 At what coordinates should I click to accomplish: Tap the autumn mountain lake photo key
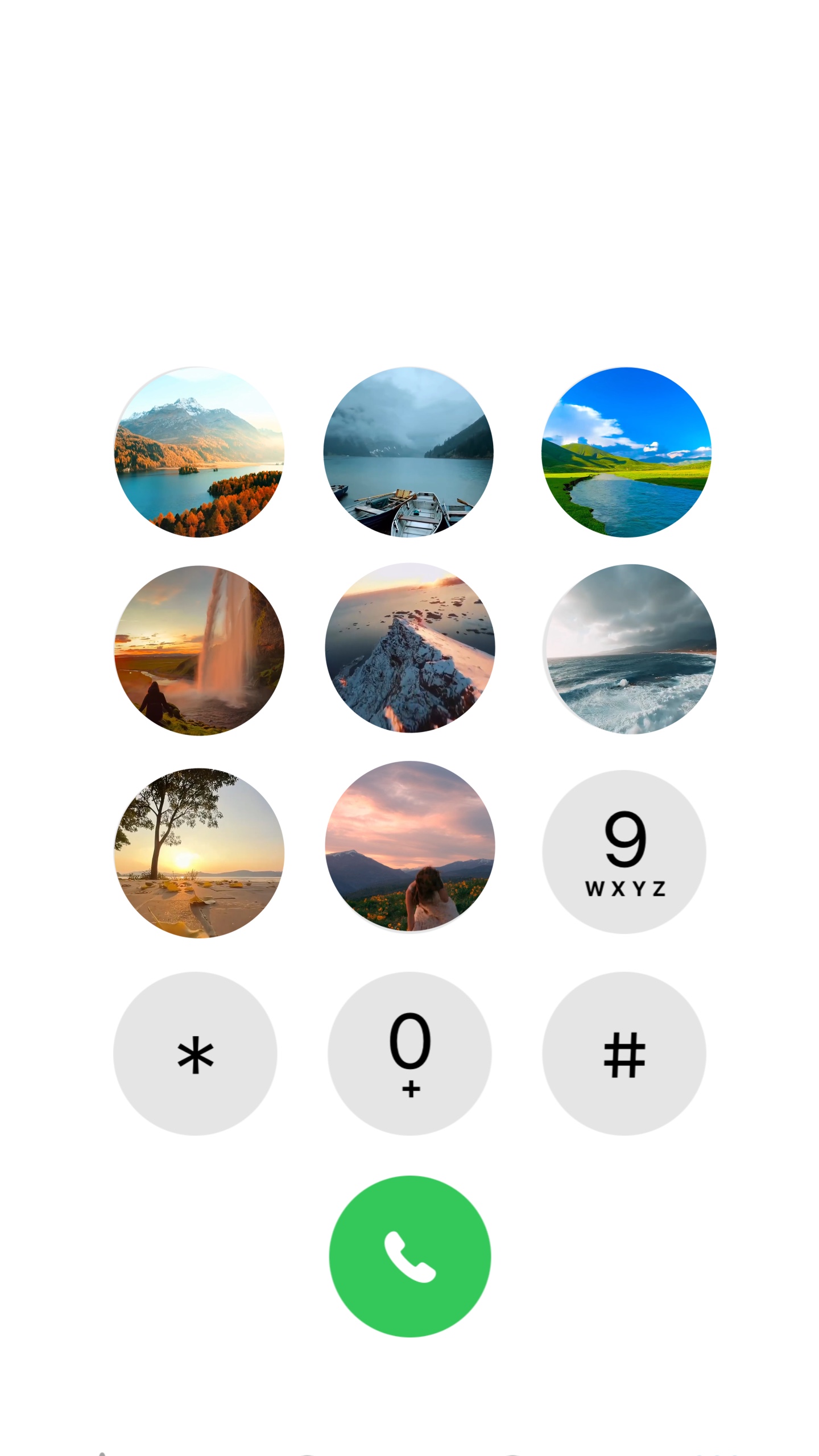(x=199, y=452)
